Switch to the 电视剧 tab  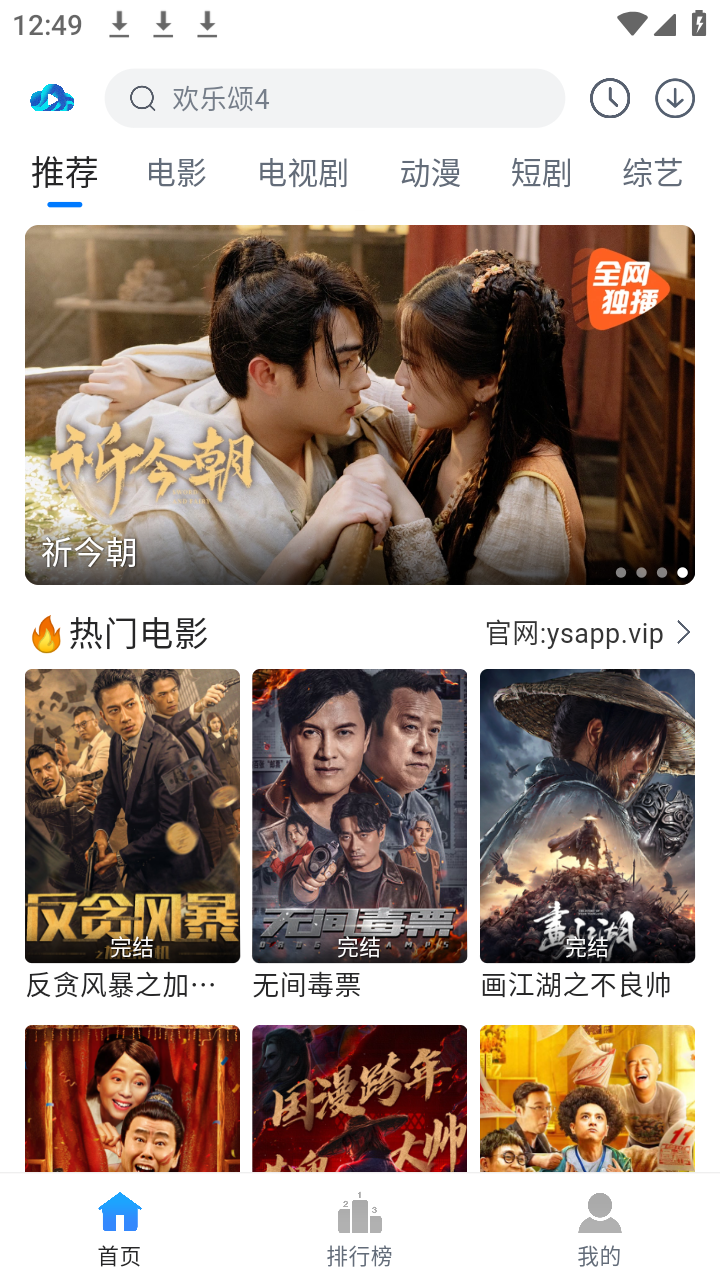[x=303, y=173]
